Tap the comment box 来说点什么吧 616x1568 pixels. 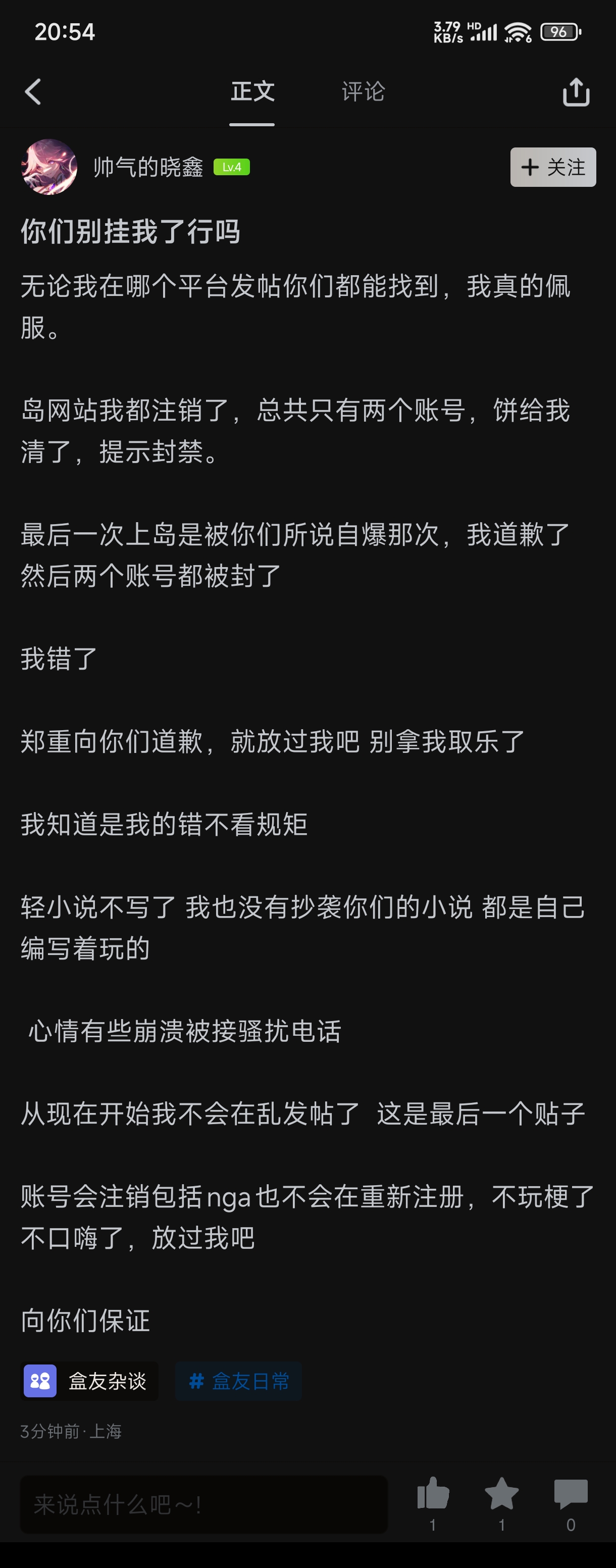204,1504
